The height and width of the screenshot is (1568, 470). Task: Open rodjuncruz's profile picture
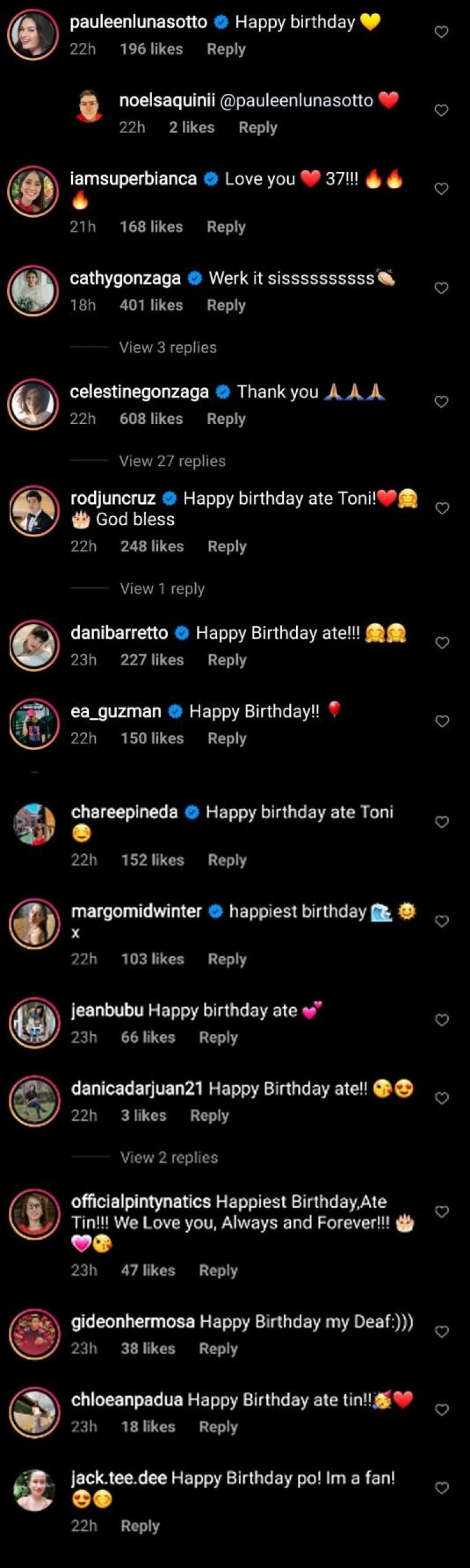33,511
